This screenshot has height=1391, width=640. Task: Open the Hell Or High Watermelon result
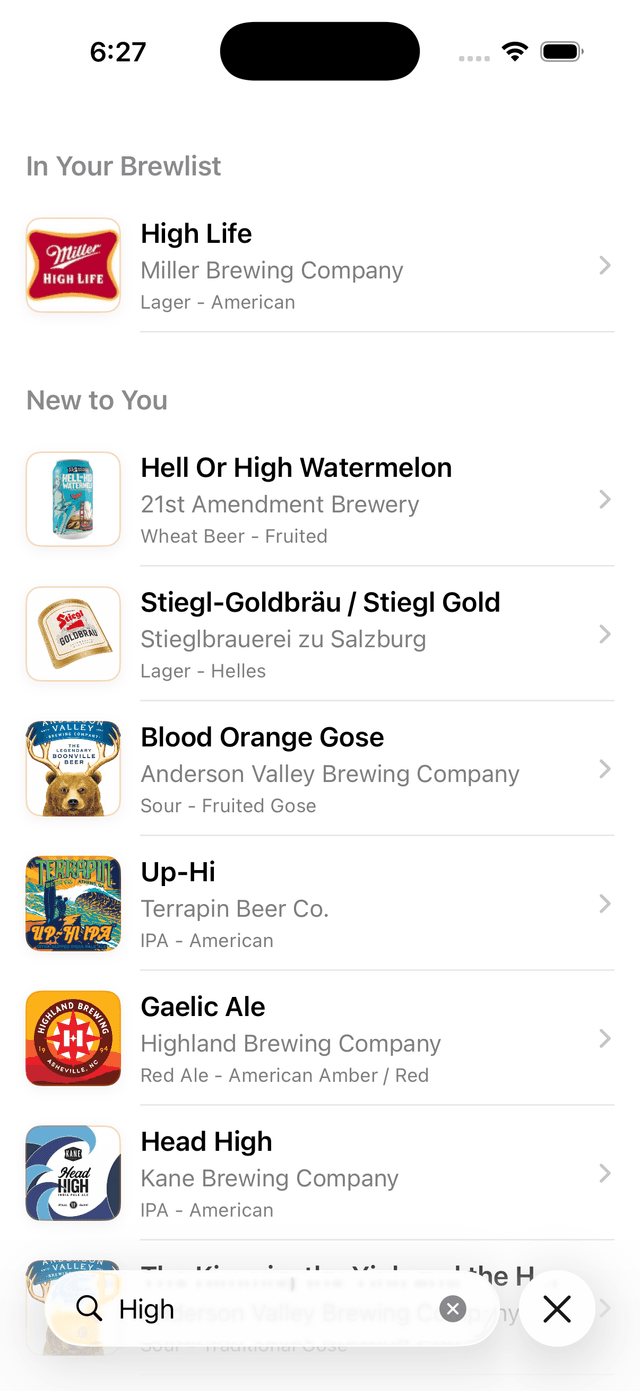click(x=320, y=500)
